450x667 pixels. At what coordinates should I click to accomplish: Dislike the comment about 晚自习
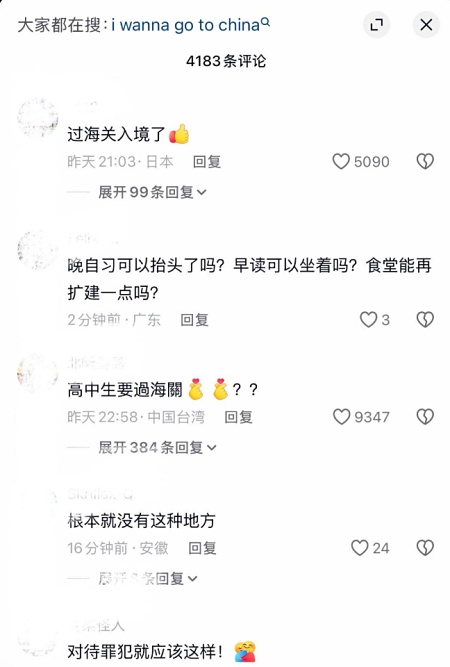[425, 319]
